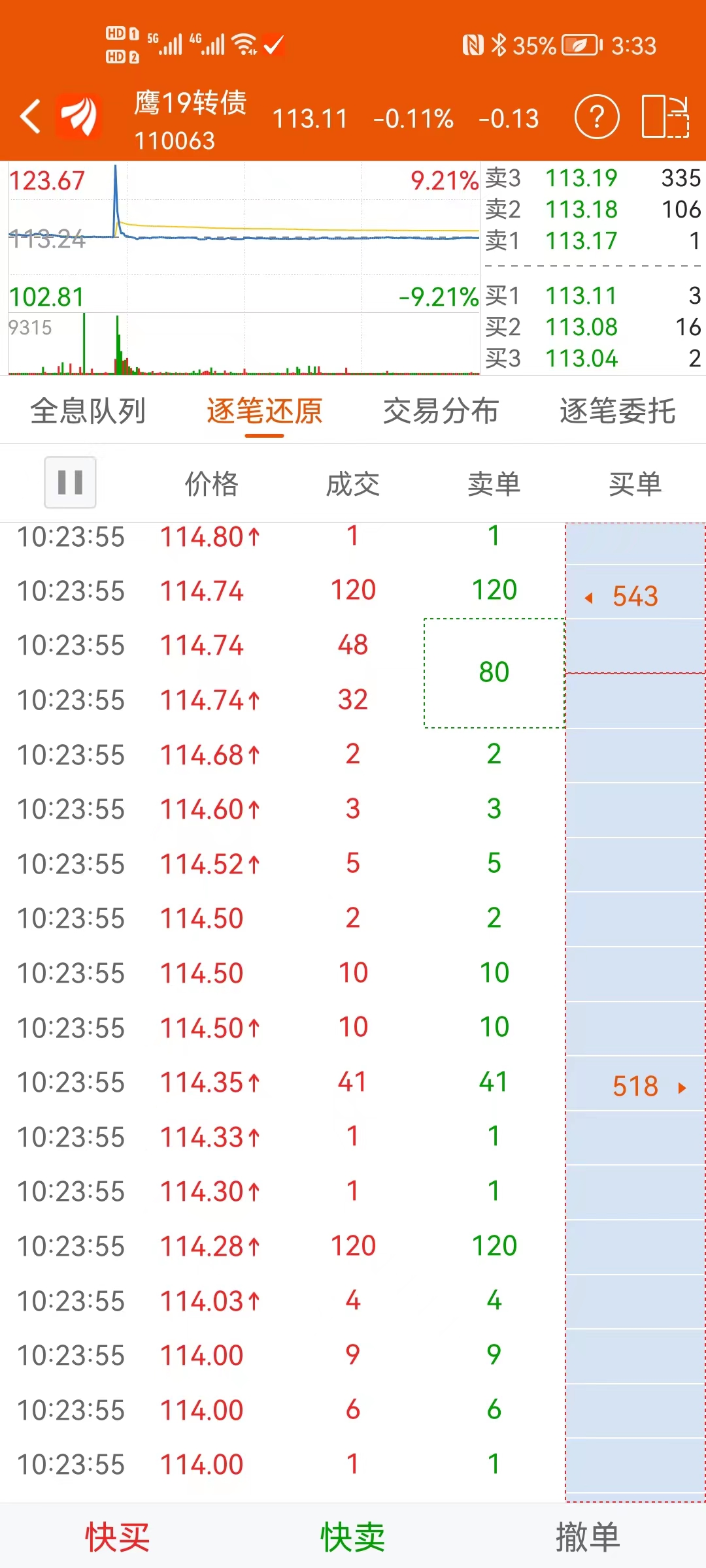
Task: Select the 买1 113.11 quote row
Action: point(593,296)
